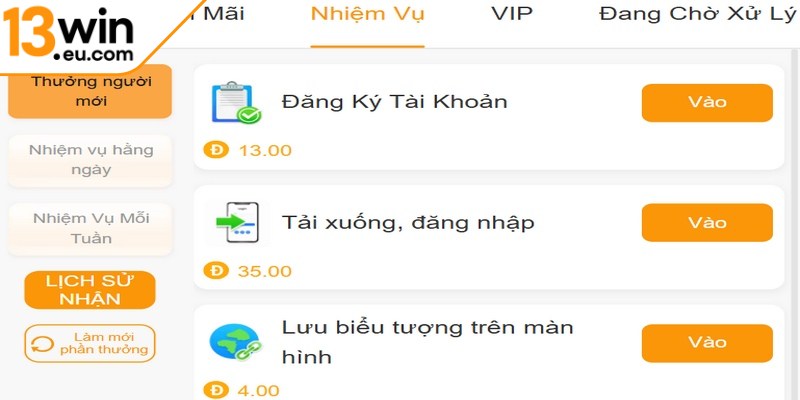Select Nhiệm Vụ Mỗi Tuần category
Image resolution: width=800 pixels, height=400 pixels.
[x=90, y=228]
